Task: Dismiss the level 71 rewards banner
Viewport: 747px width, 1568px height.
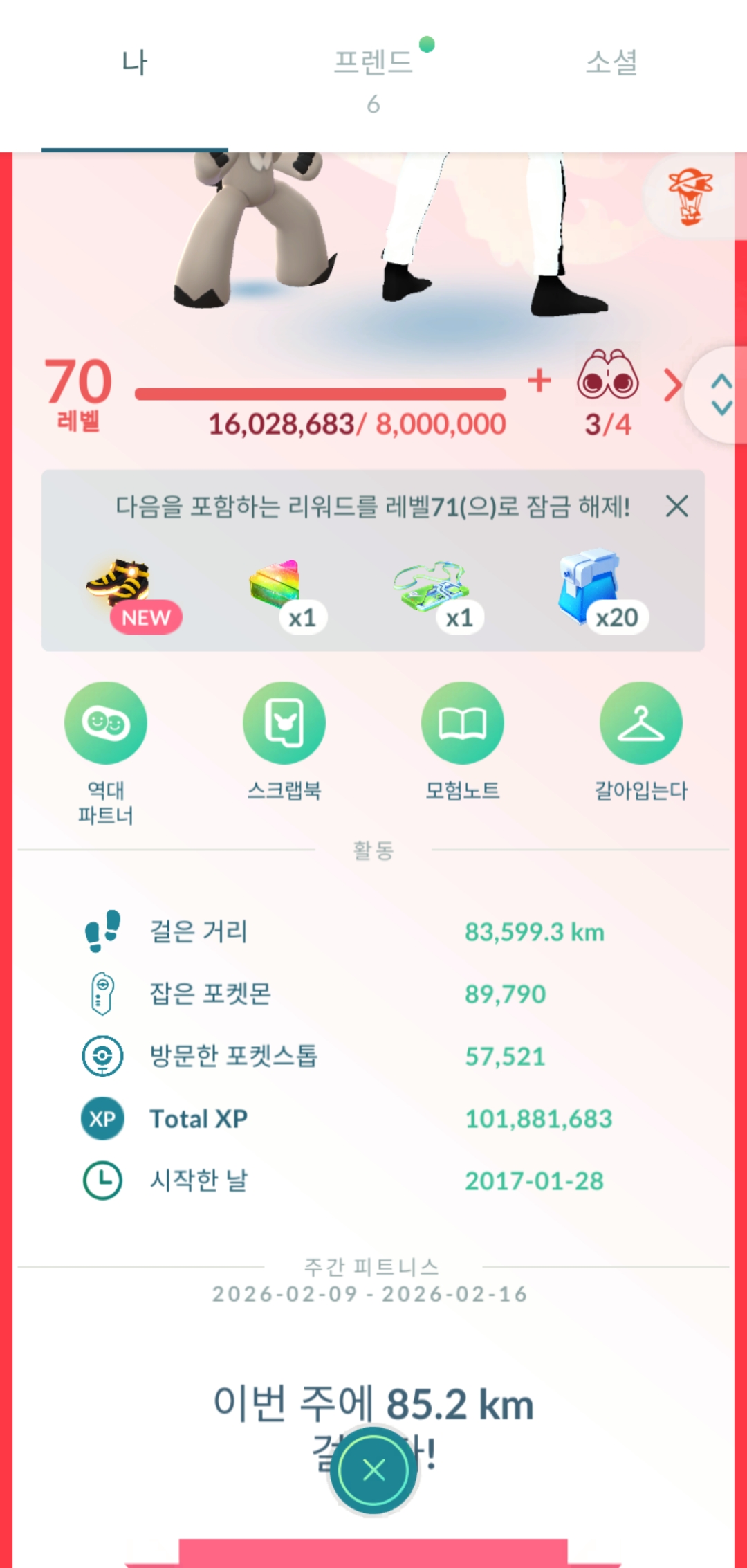Action: (x=676, y=506)
